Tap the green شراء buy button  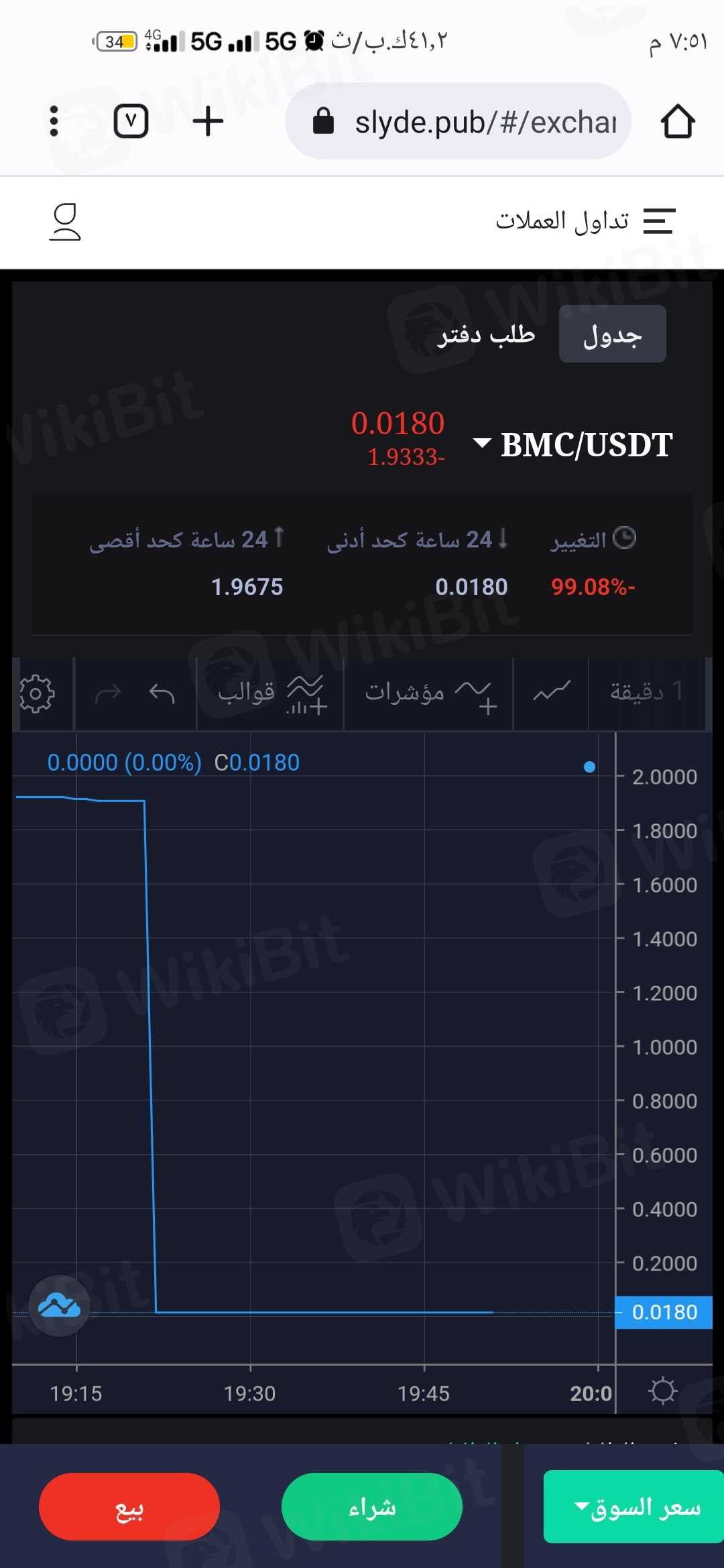[x=372, y=1507]
